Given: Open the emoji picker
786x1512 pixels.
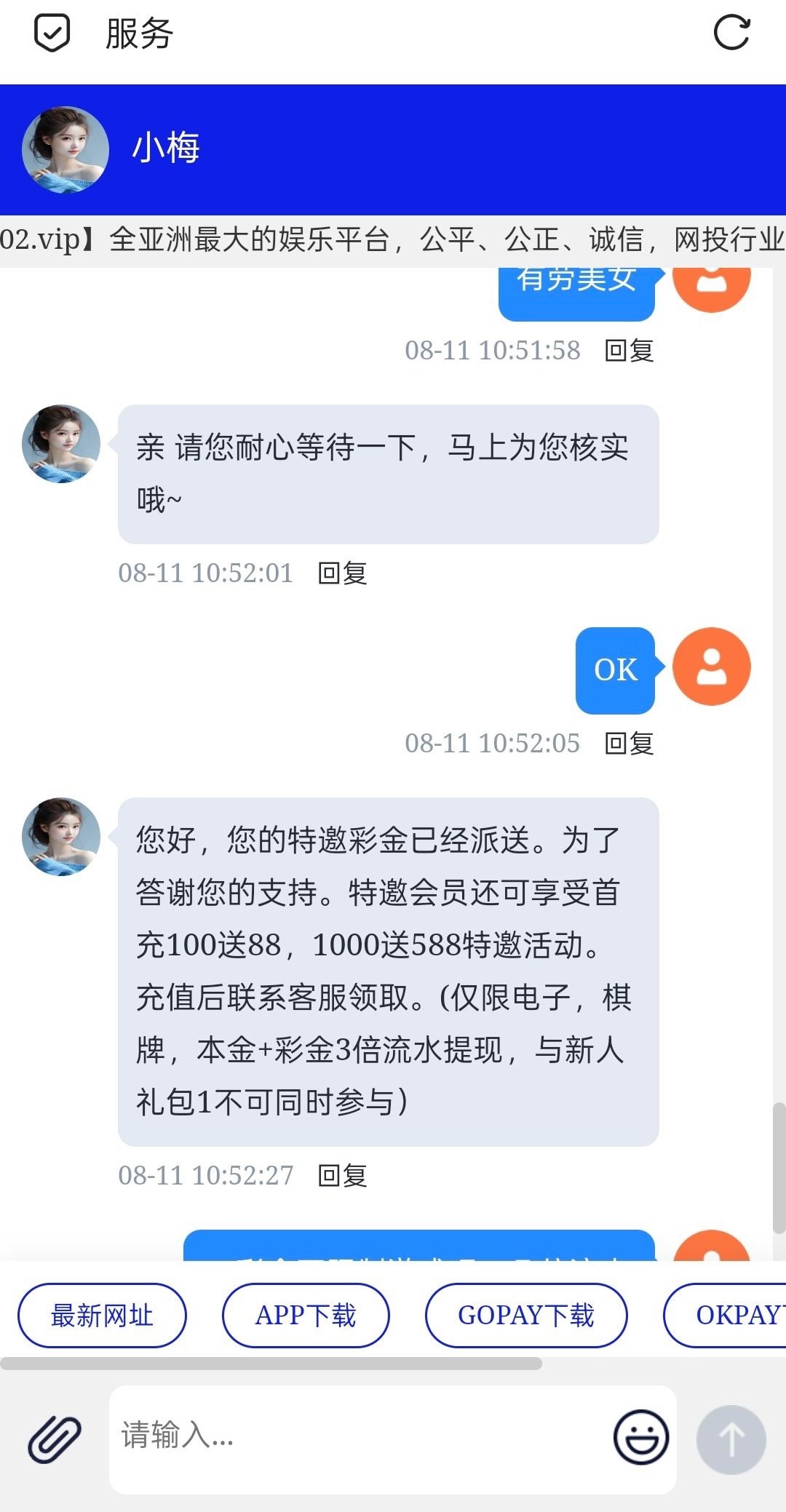Looking at the screenshot, I should point(640,1437).
